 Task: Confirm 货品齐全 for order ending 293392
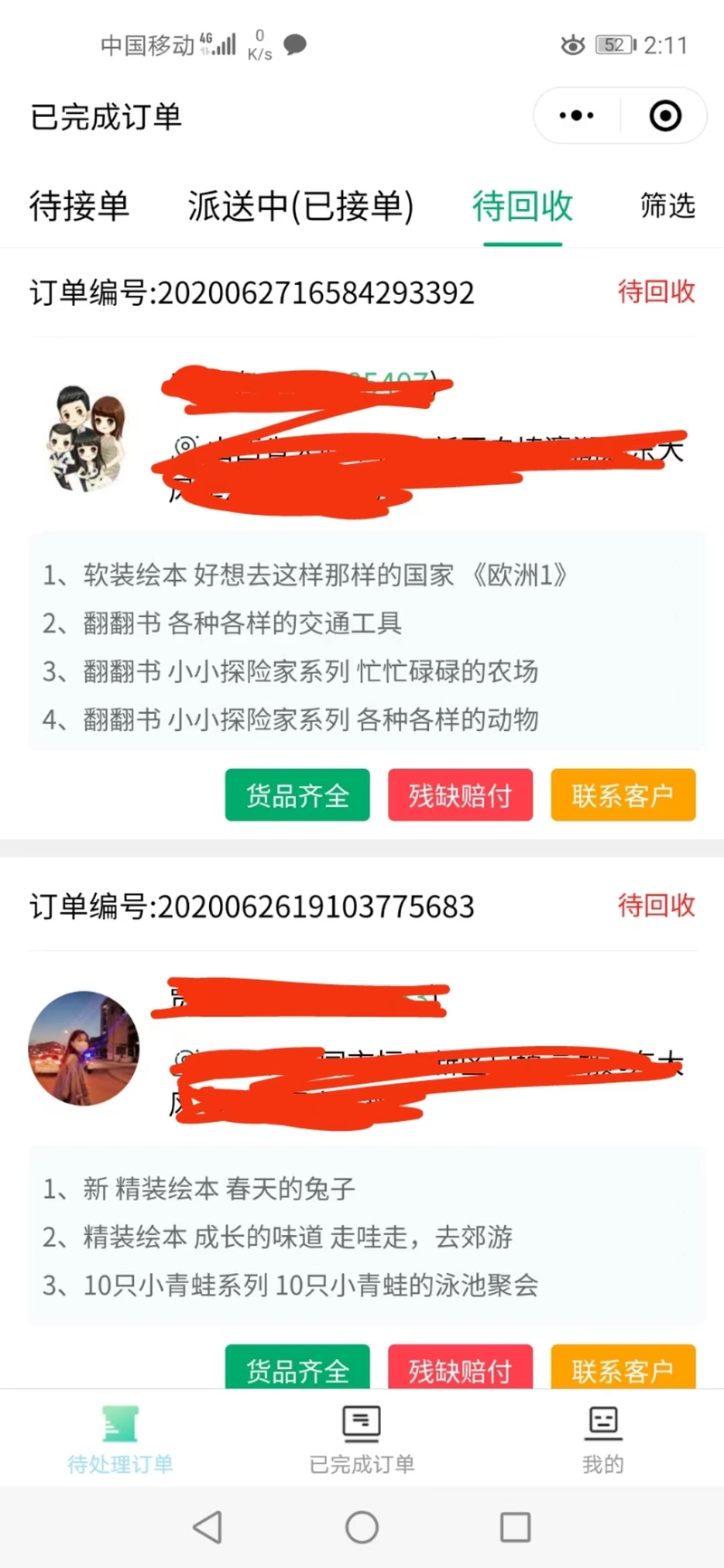click(298, 795)
